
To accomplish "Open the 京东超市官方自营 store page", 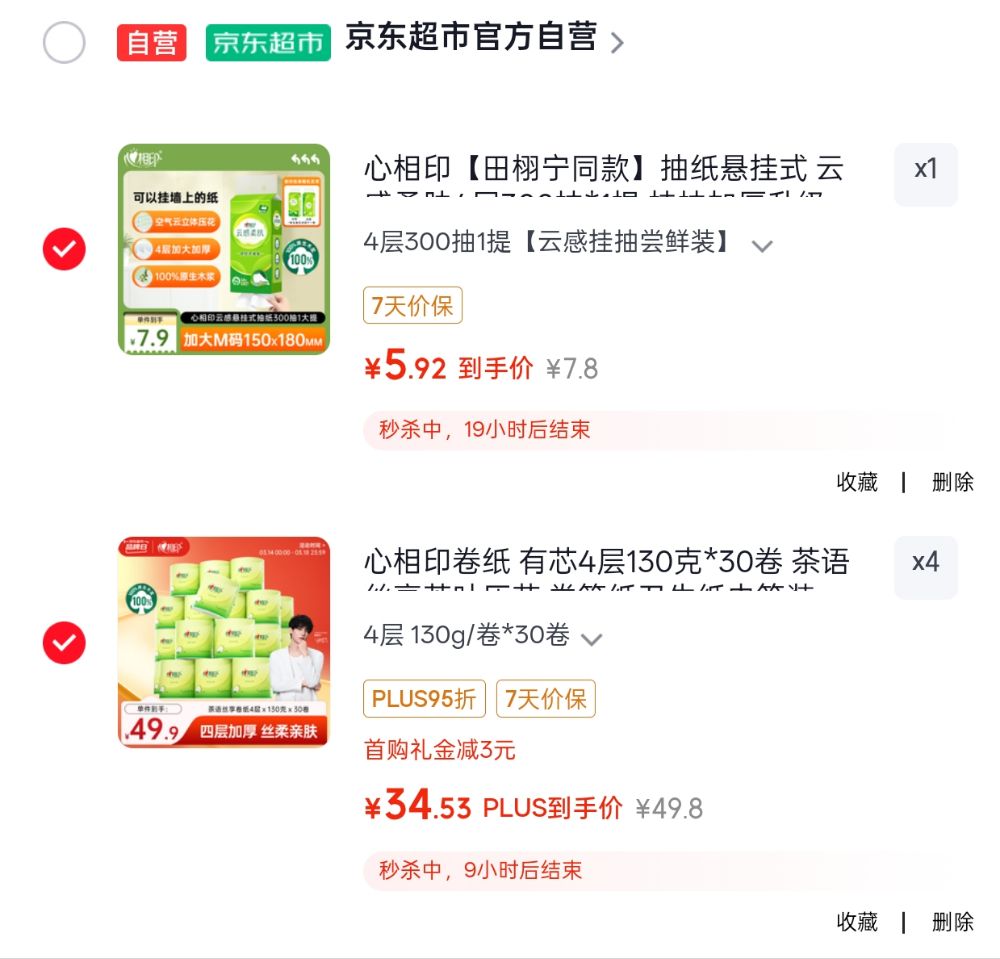I will point(484,38).
